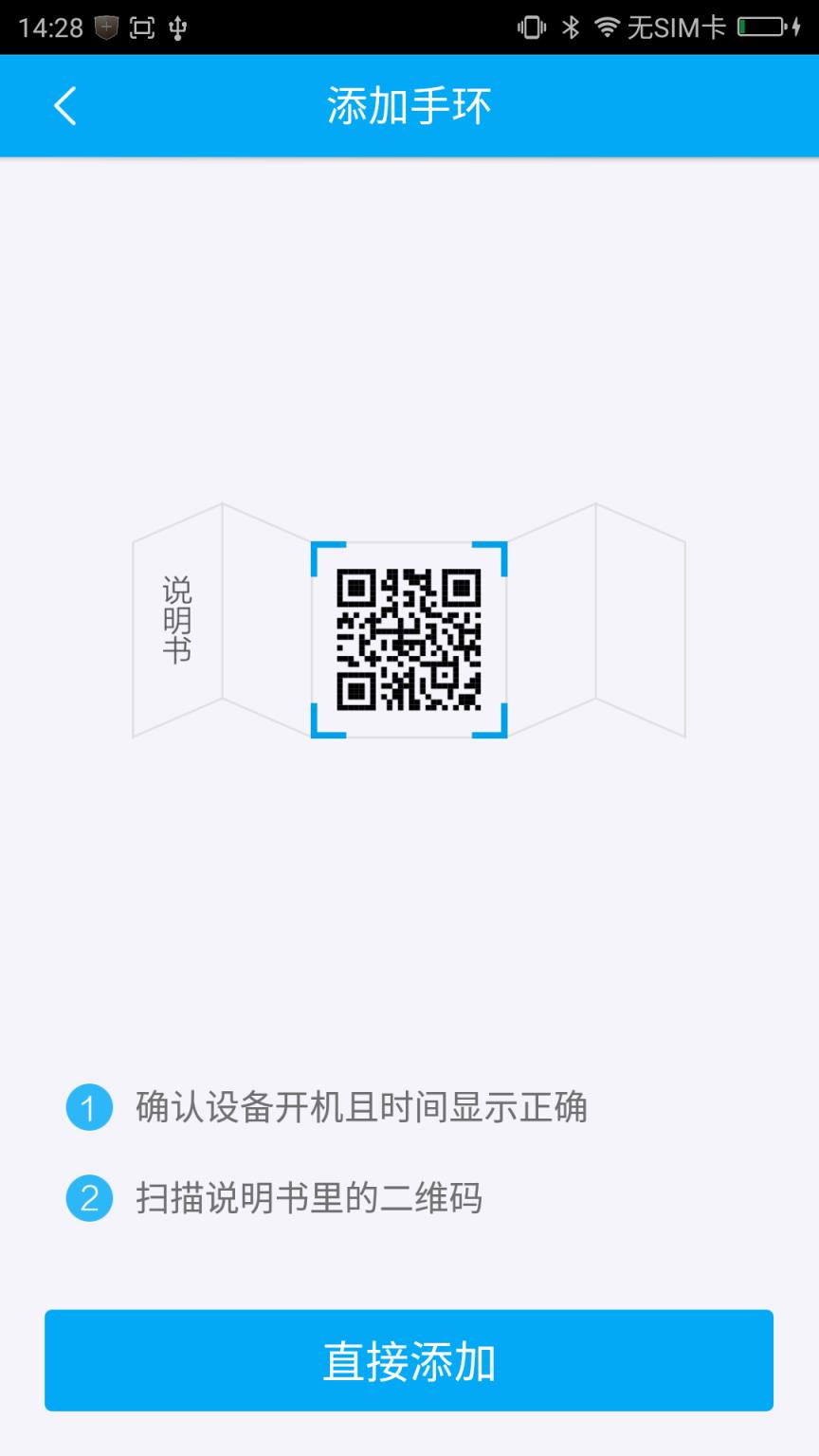Tap the 无SIM卡 status indicator
Viewport: 819px width, 1456px height.
coord(679,27)
